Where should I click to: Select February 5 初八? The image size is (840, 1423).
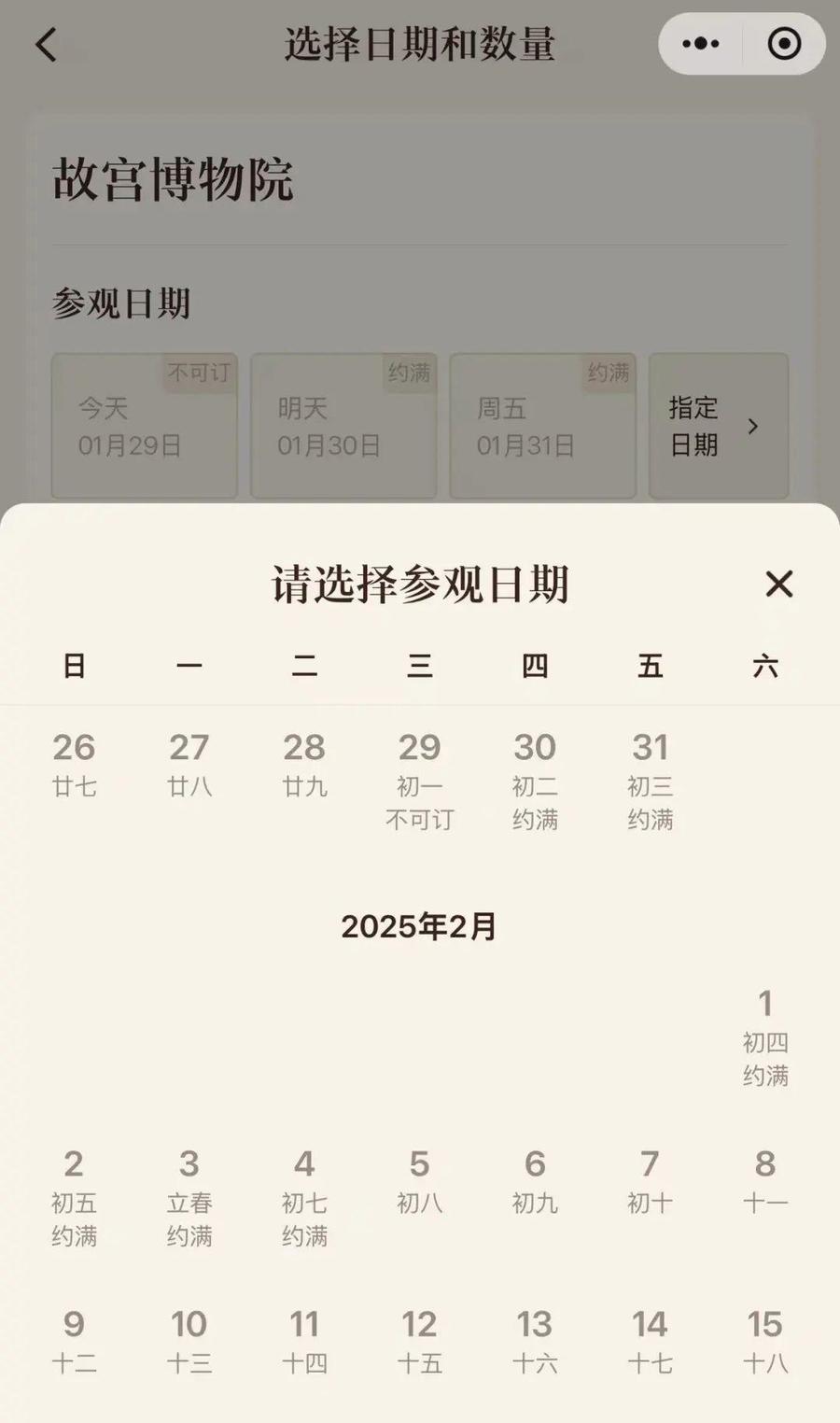click(419, 1180)
